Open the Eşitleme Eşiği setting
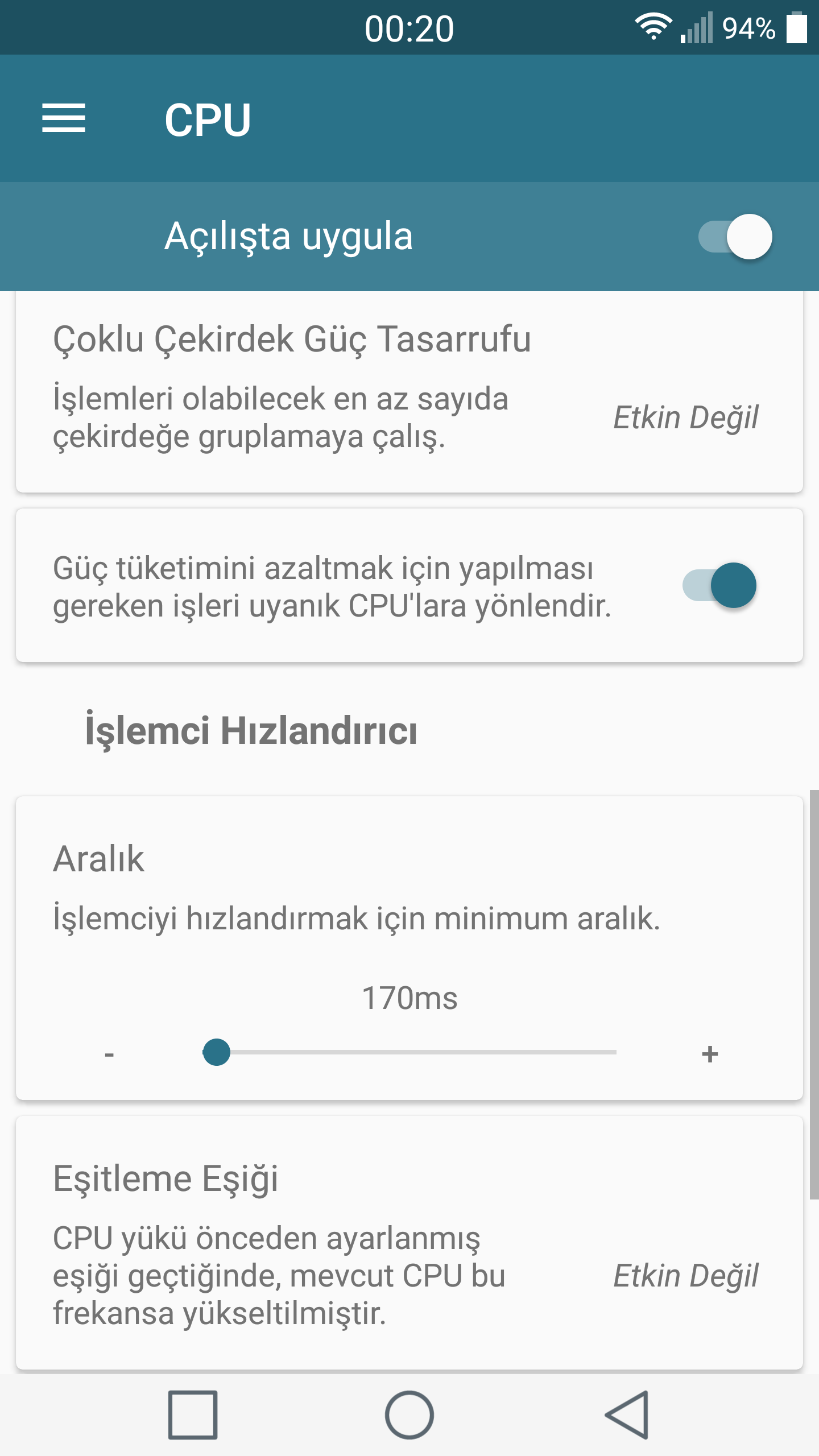 point(408,1243)
